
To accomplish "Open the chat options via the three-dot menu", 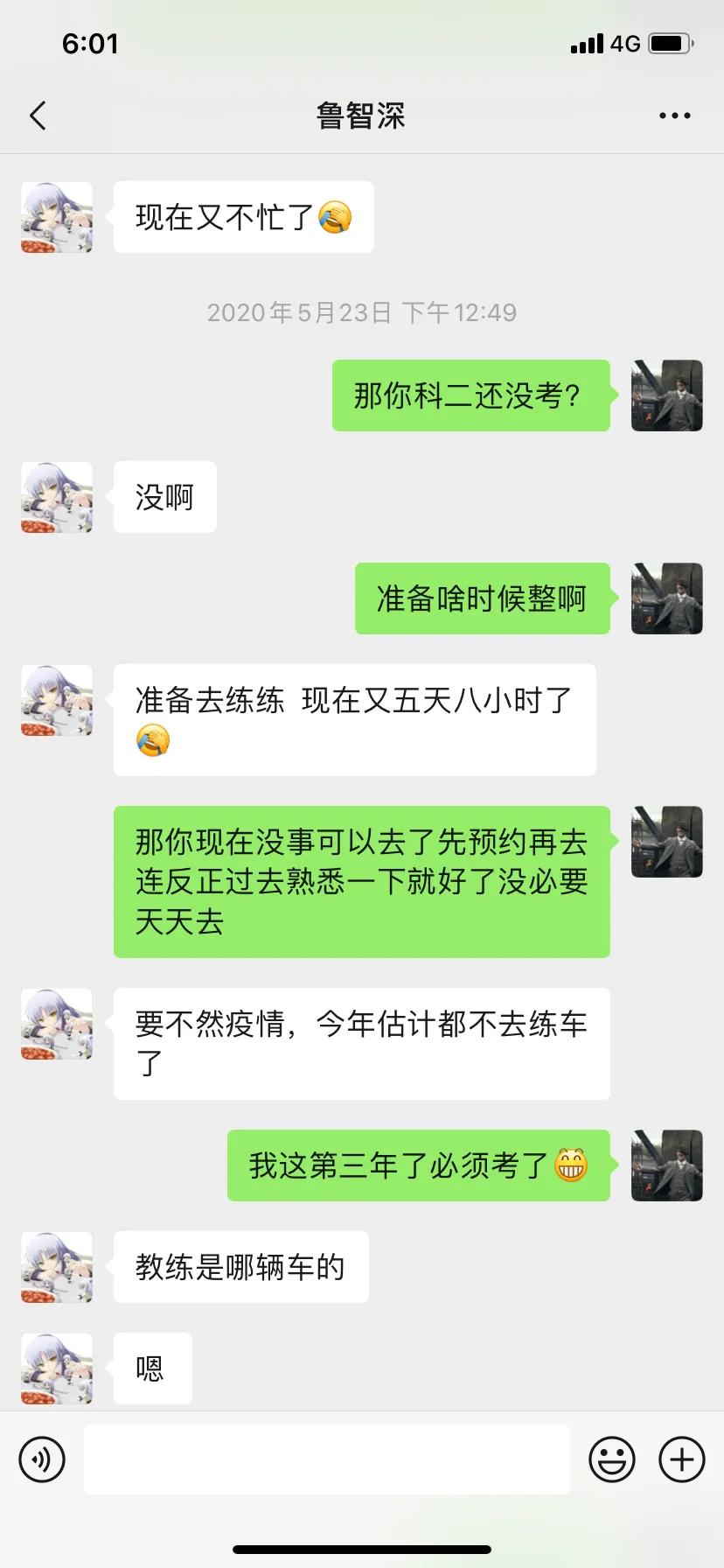I will tap(673, 115).
